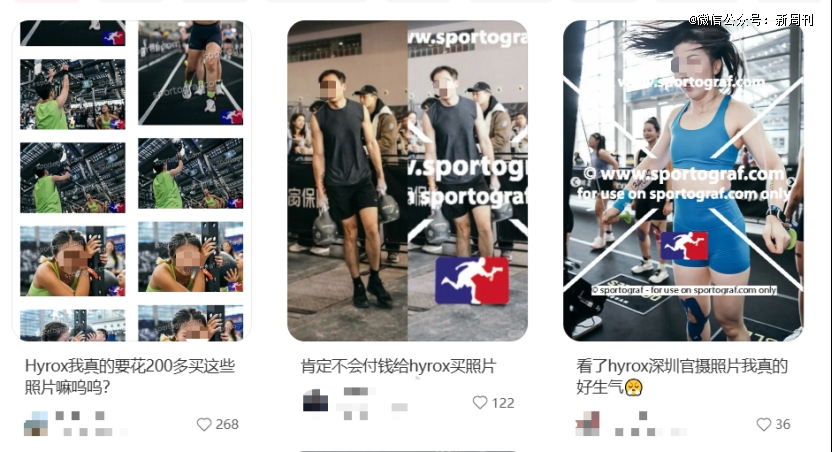Screen dimensions: 832x452
Task: Like the post with 122 likes
Action: click(x=480, y=403)
